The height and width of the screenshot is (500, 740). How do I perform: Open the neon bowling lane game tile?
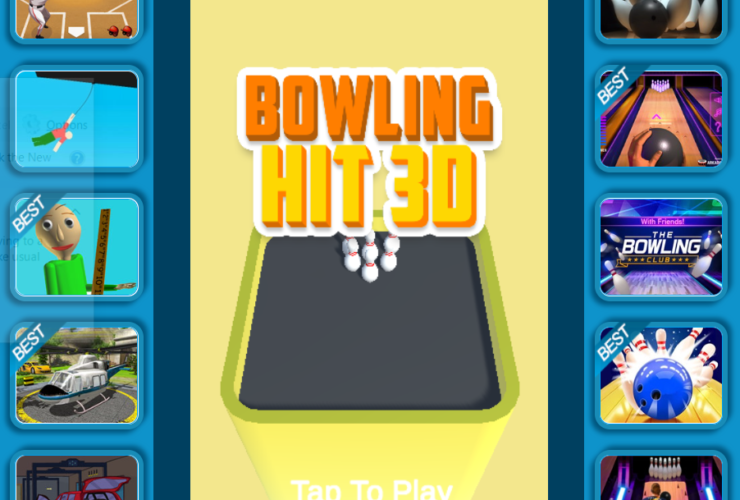click(661, 119)
